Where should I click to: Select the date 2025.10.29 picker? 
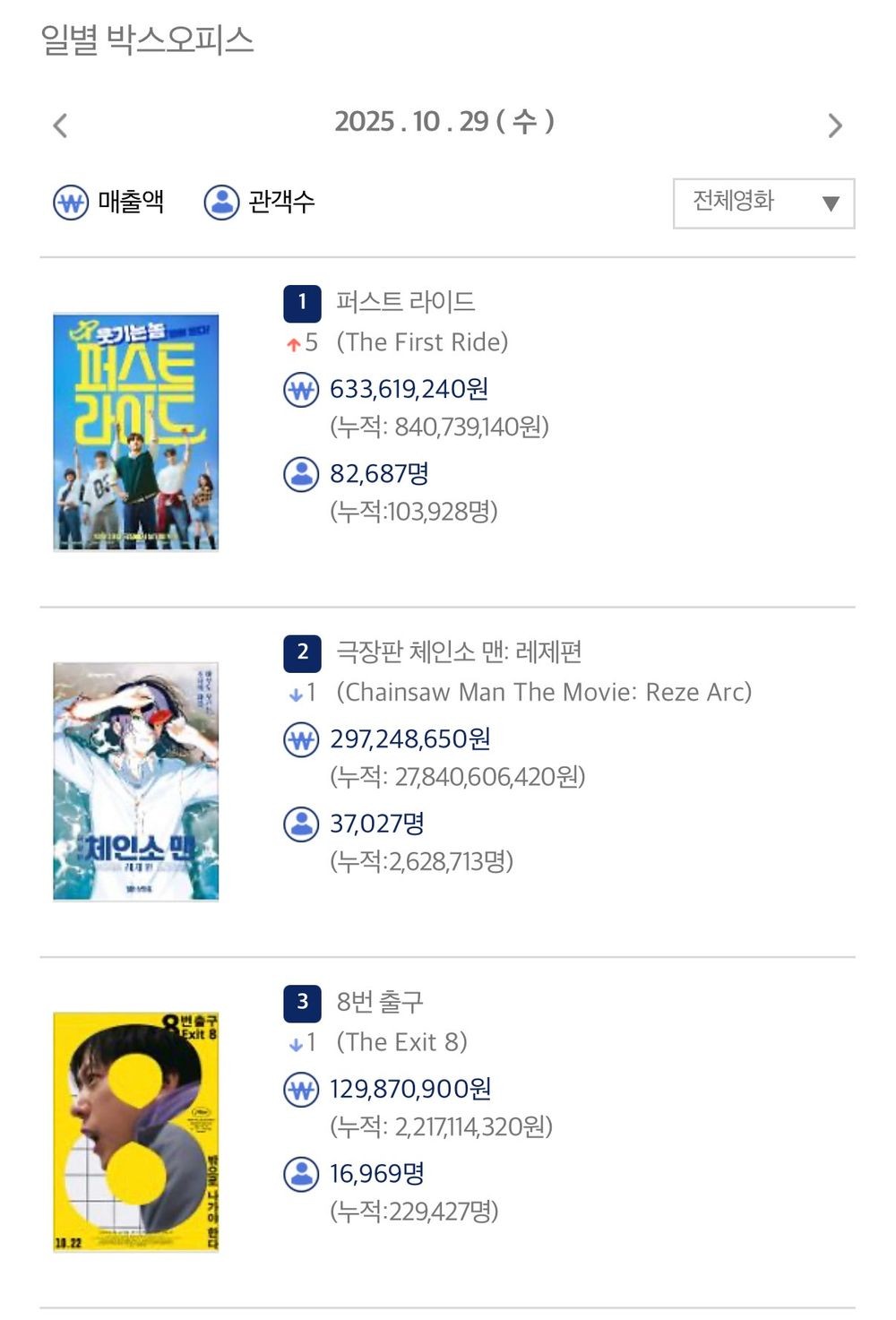coord(444,121)
